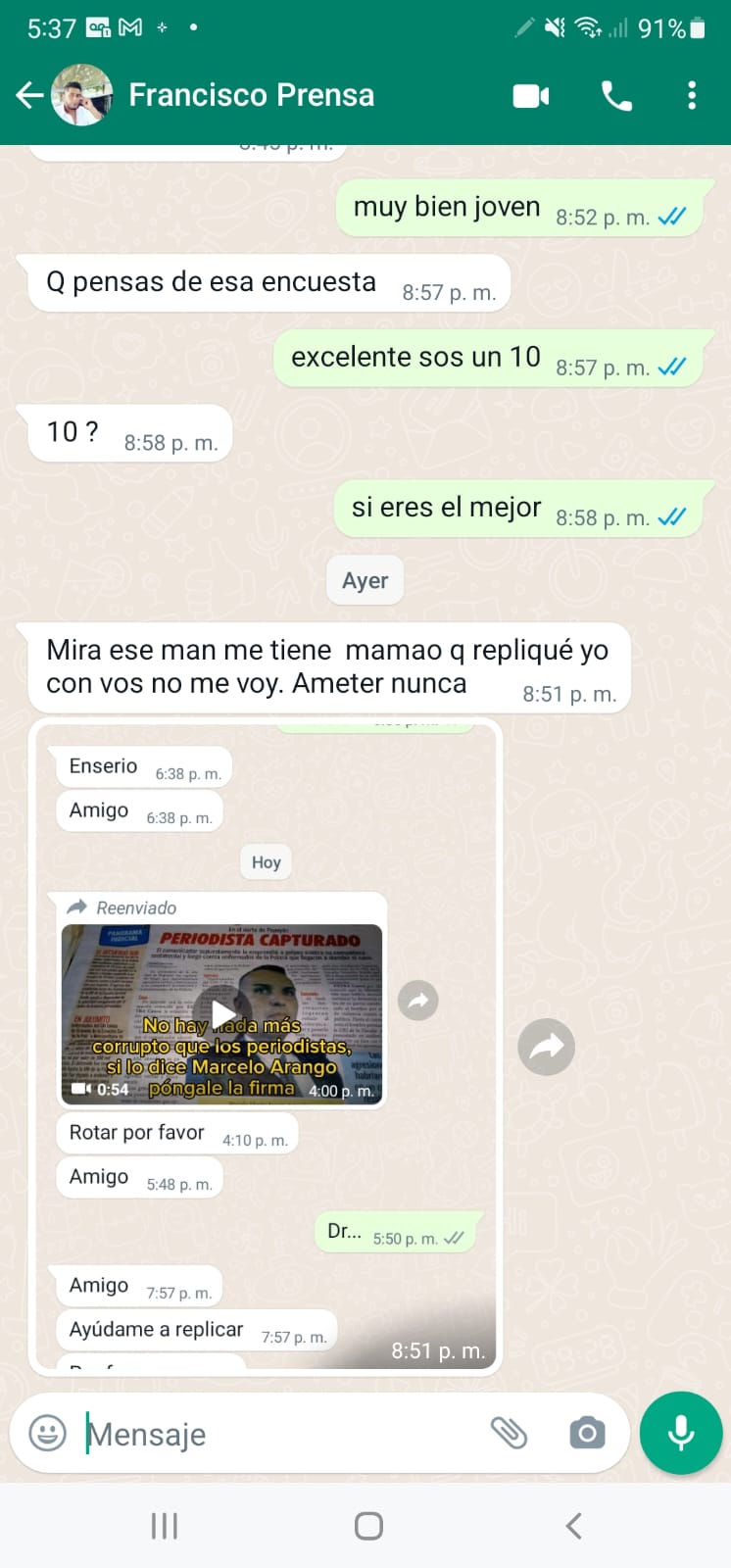Attach a file with the paperclip

point(509,1433)
